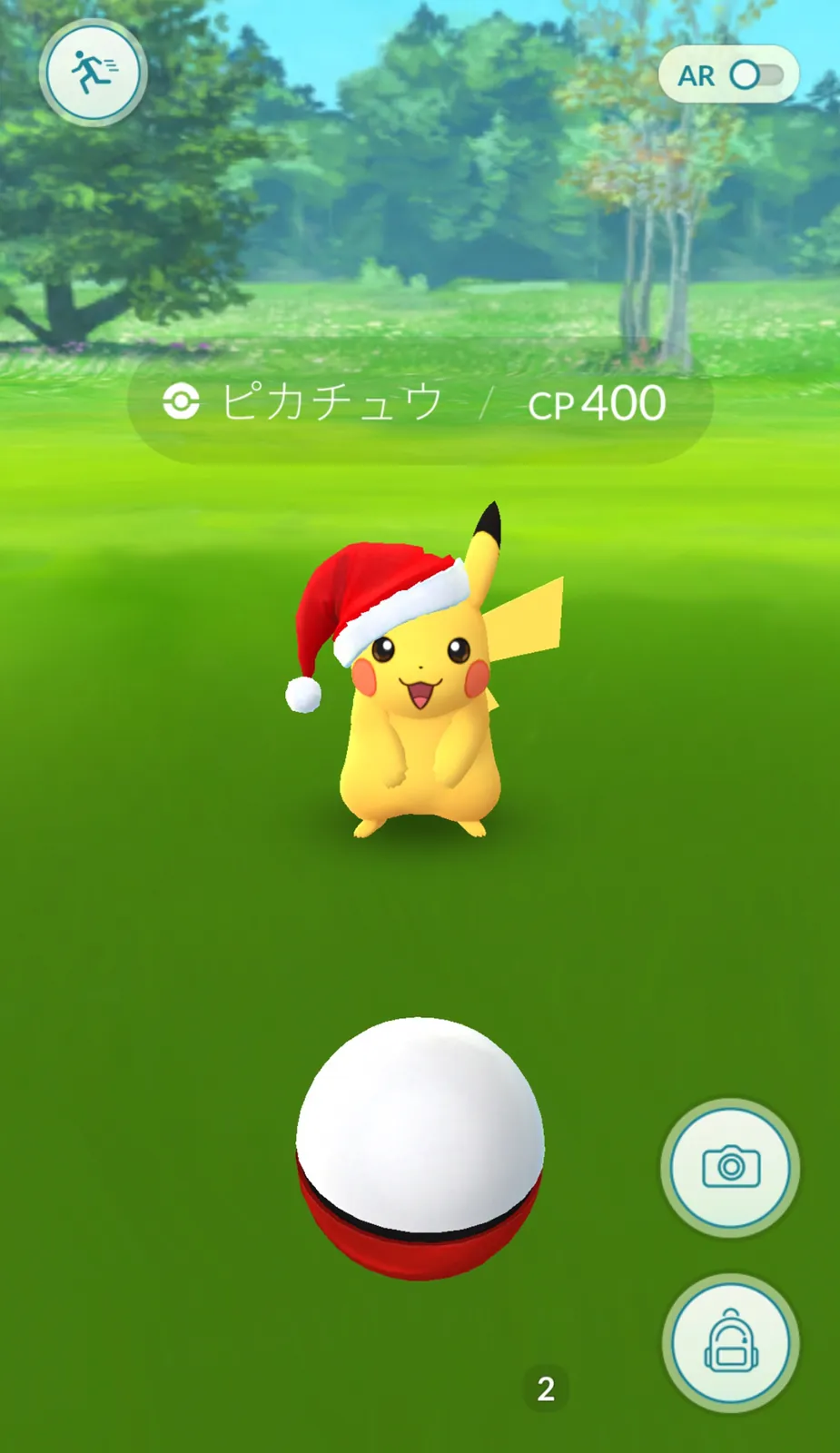The image size is (840, 1453).
Task: Tap the Poké Ball
Action: (420, 1149)
